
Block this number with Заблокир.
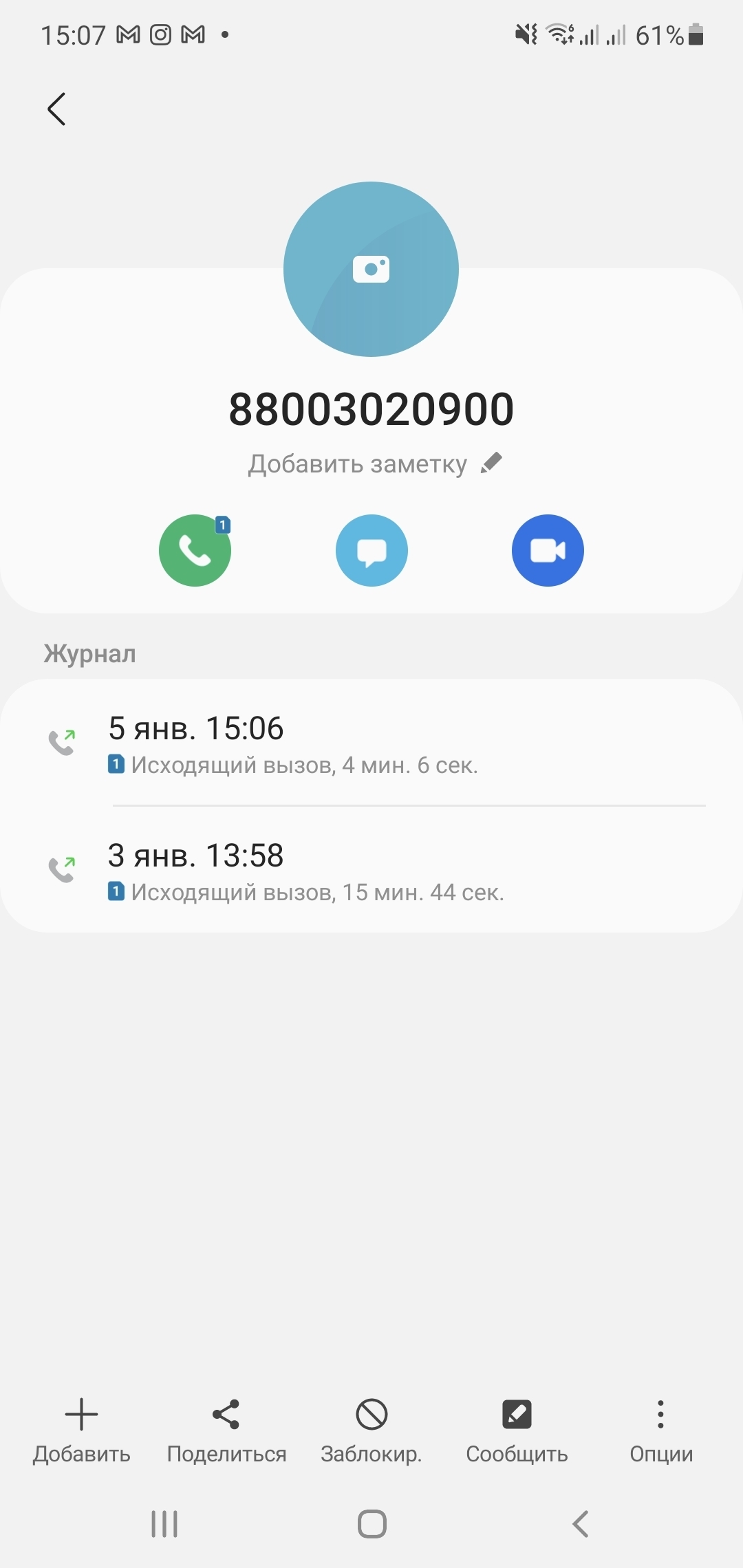tap(371, 1428)
